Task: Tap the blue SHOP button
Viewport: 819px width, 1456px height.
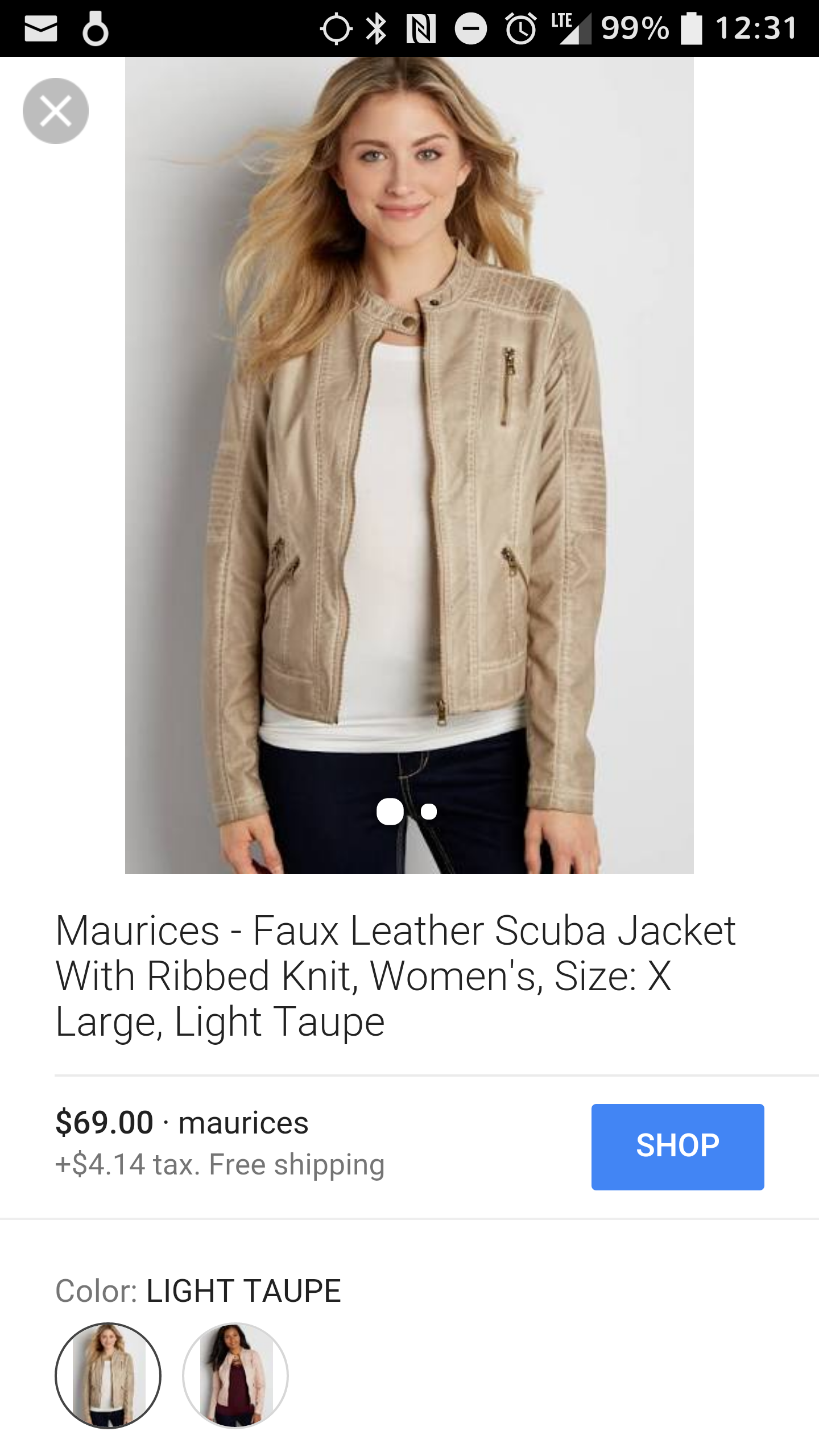Action: pos(677,1147)
